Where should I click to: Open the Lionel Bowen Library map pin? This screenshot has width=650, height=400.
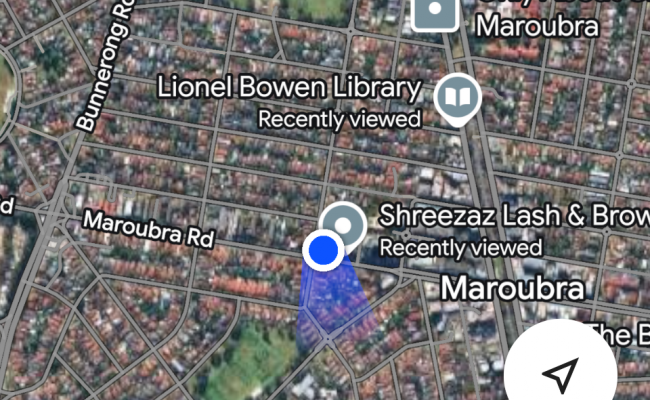458,97
